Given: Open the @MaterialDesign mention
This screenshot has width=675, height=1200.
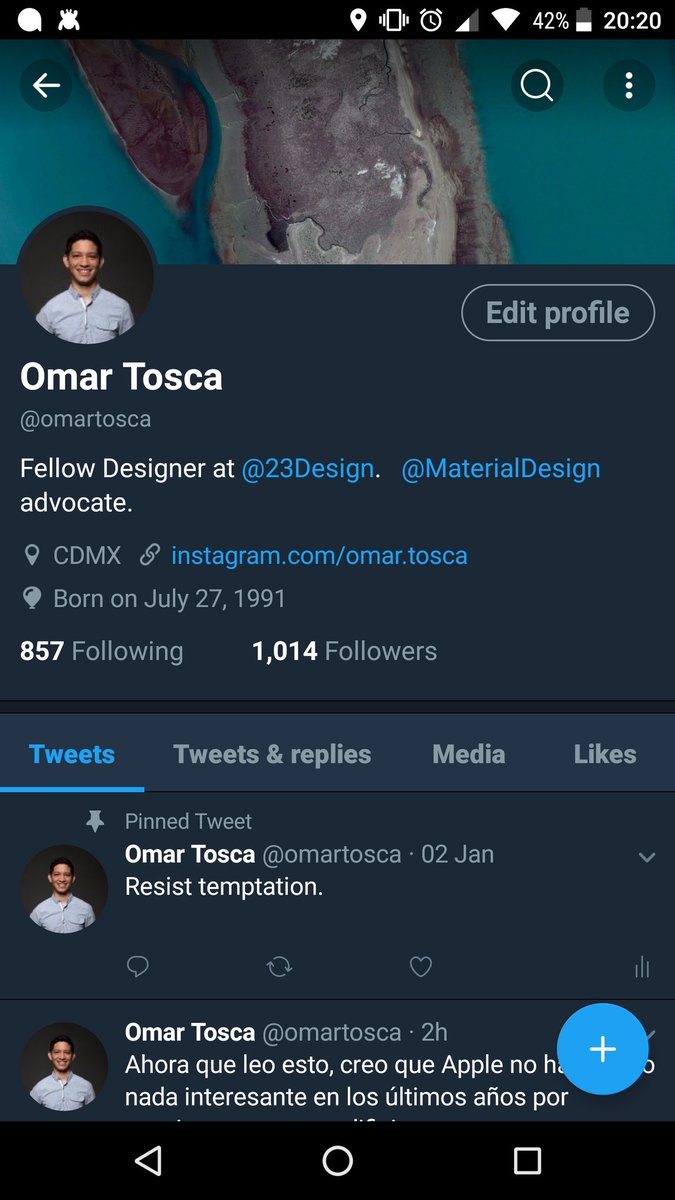Looking at the screenshot, I should click(x=500, y=468).
